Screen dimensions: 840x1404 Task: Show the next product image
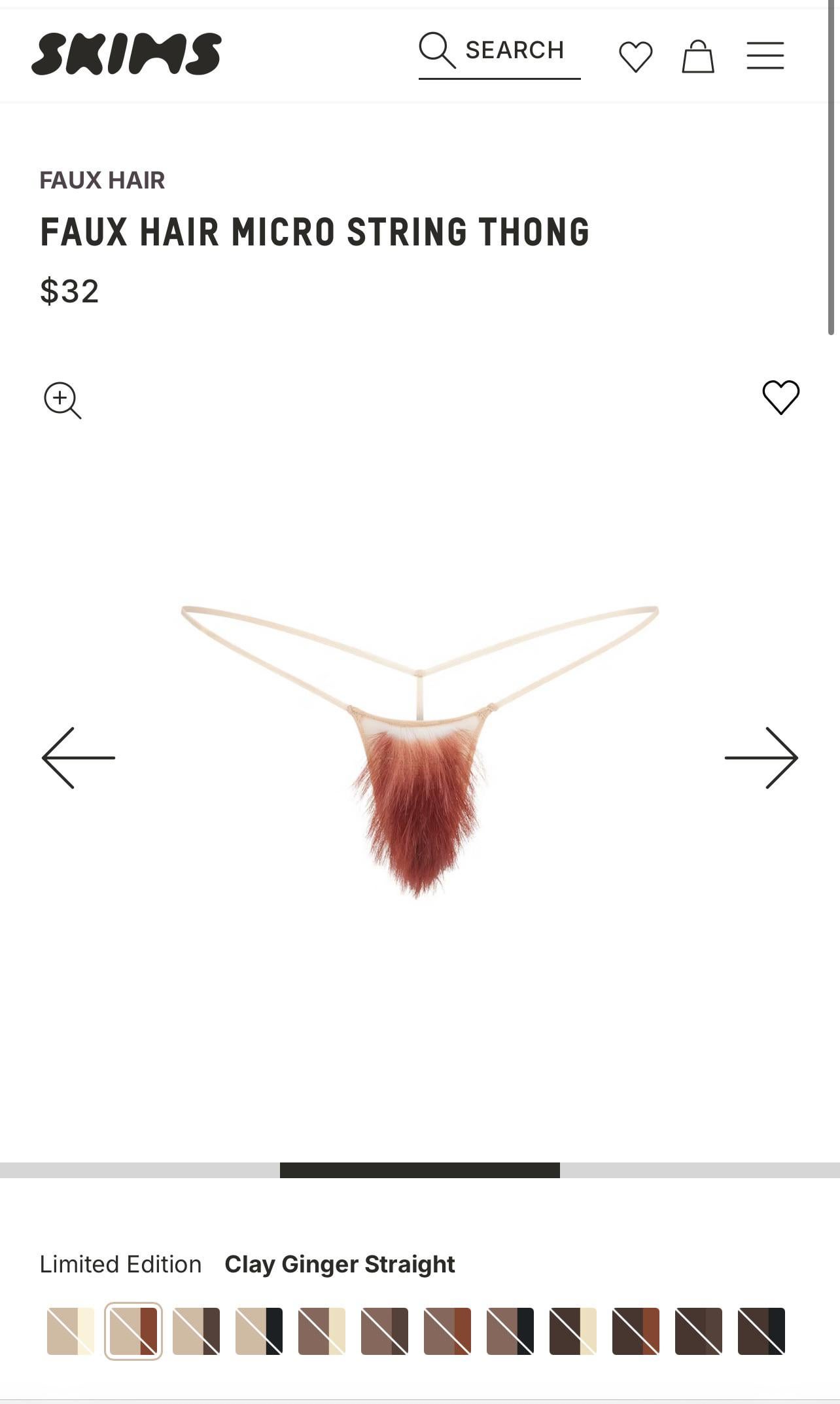(x=761, y=757)
